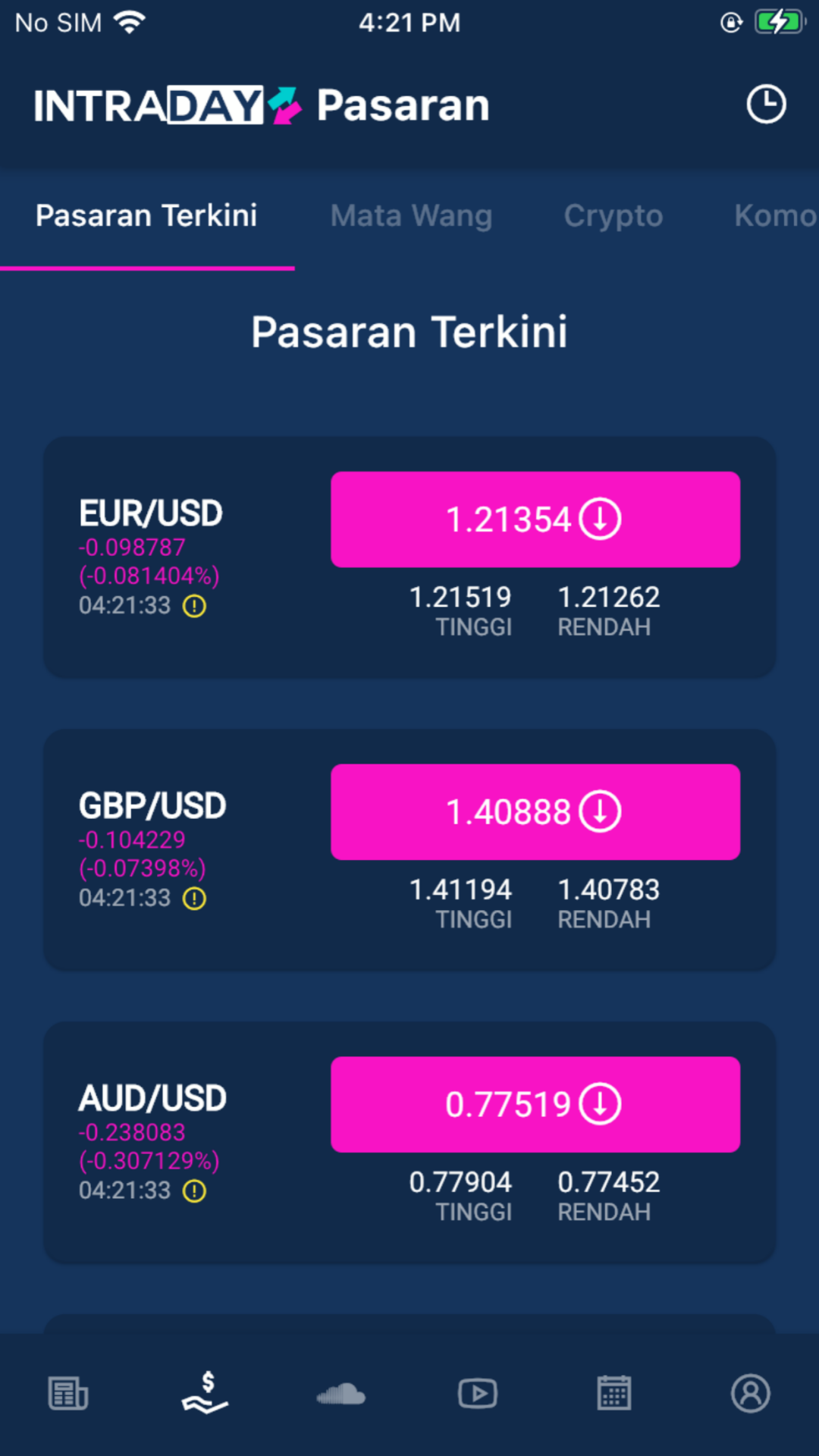Open the video play tab
Viewport: 819px width, 1456px height.
click(478, 1393)
